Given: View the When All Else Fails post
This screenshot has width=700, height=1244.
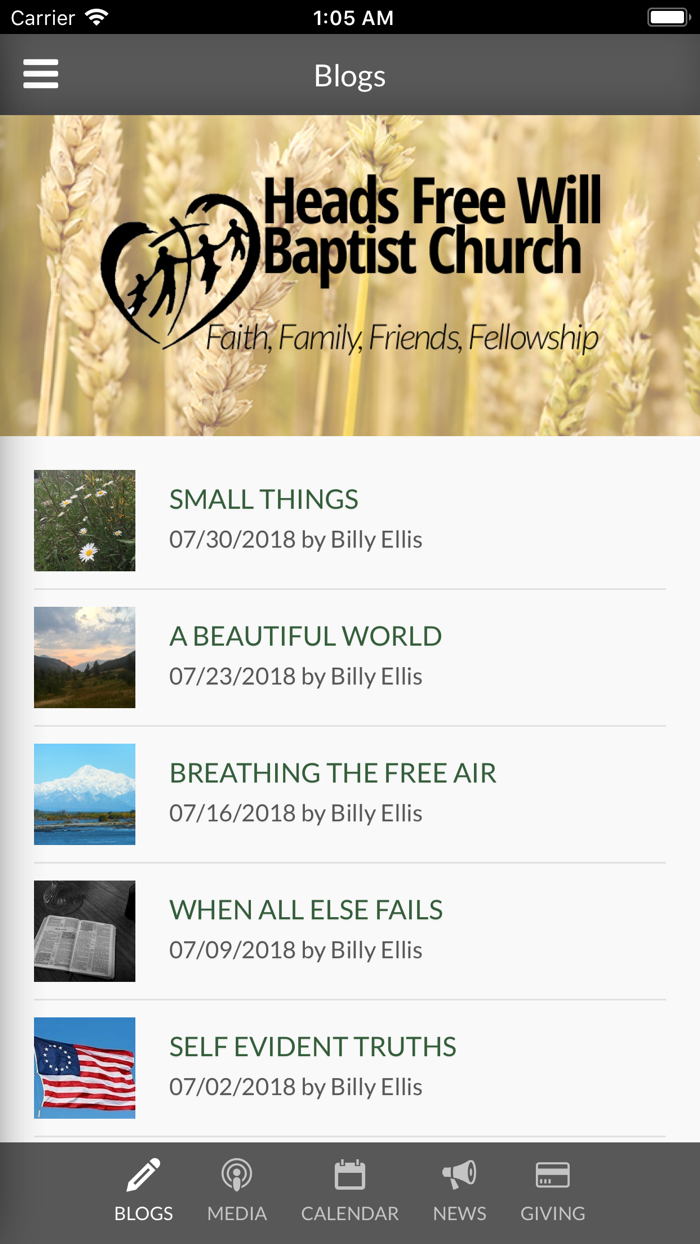Looking at the screenshot, I should coord(305,911).
